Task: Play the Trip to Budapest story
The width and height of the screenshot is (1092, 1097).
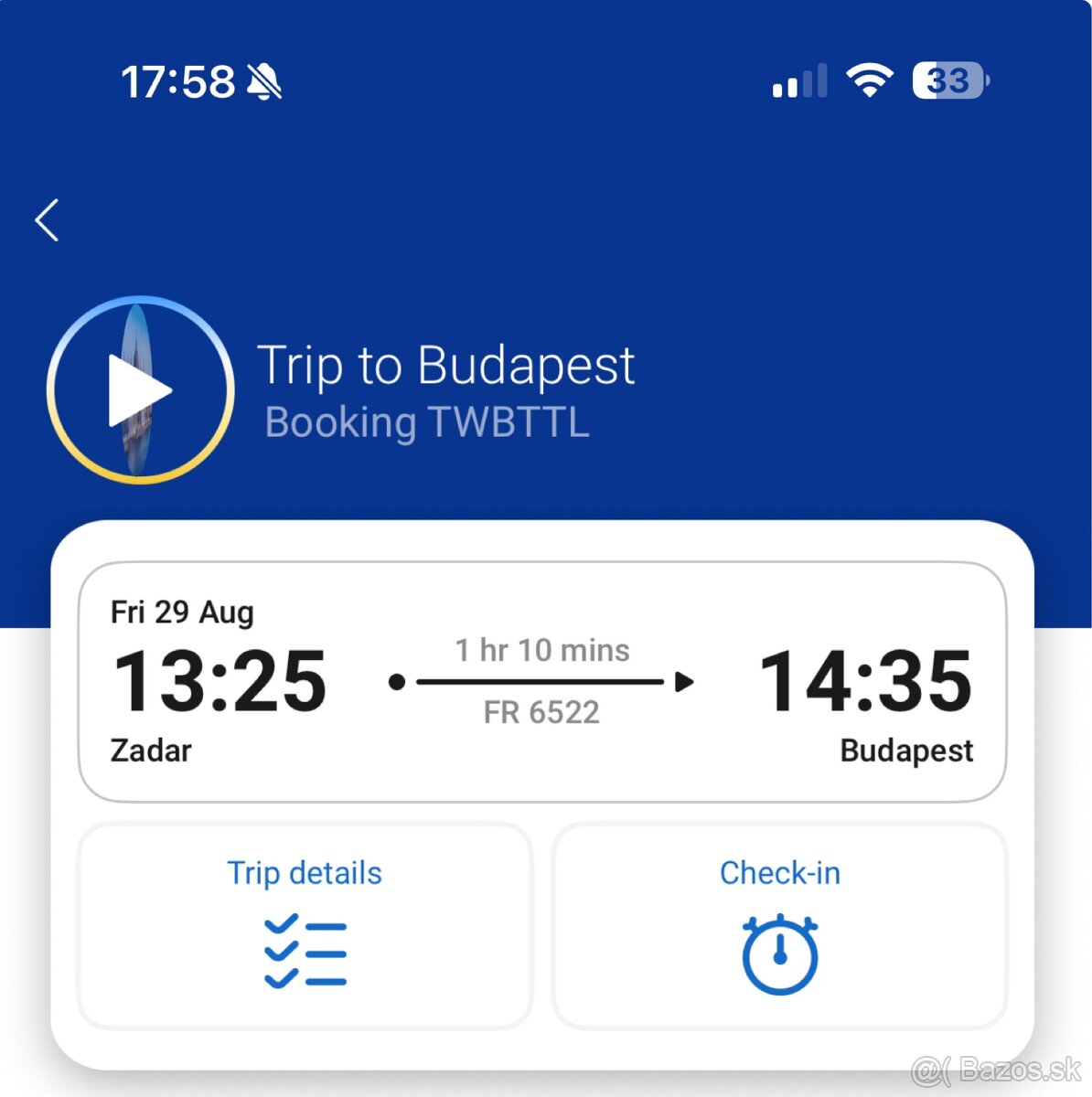Action: coord(141,390)
